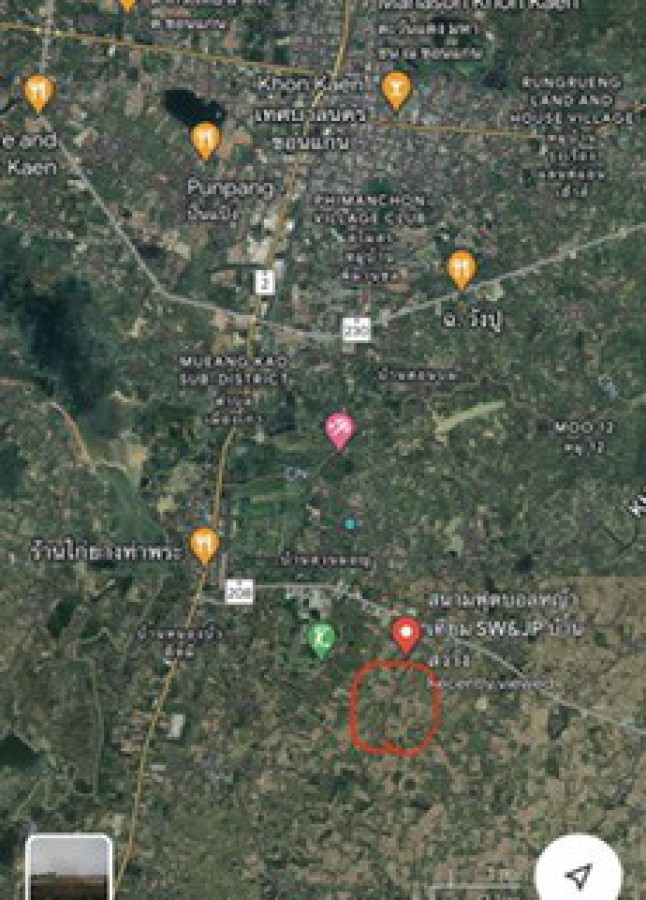
Task: Tap the navigation arrow location button
Action: 579,874
